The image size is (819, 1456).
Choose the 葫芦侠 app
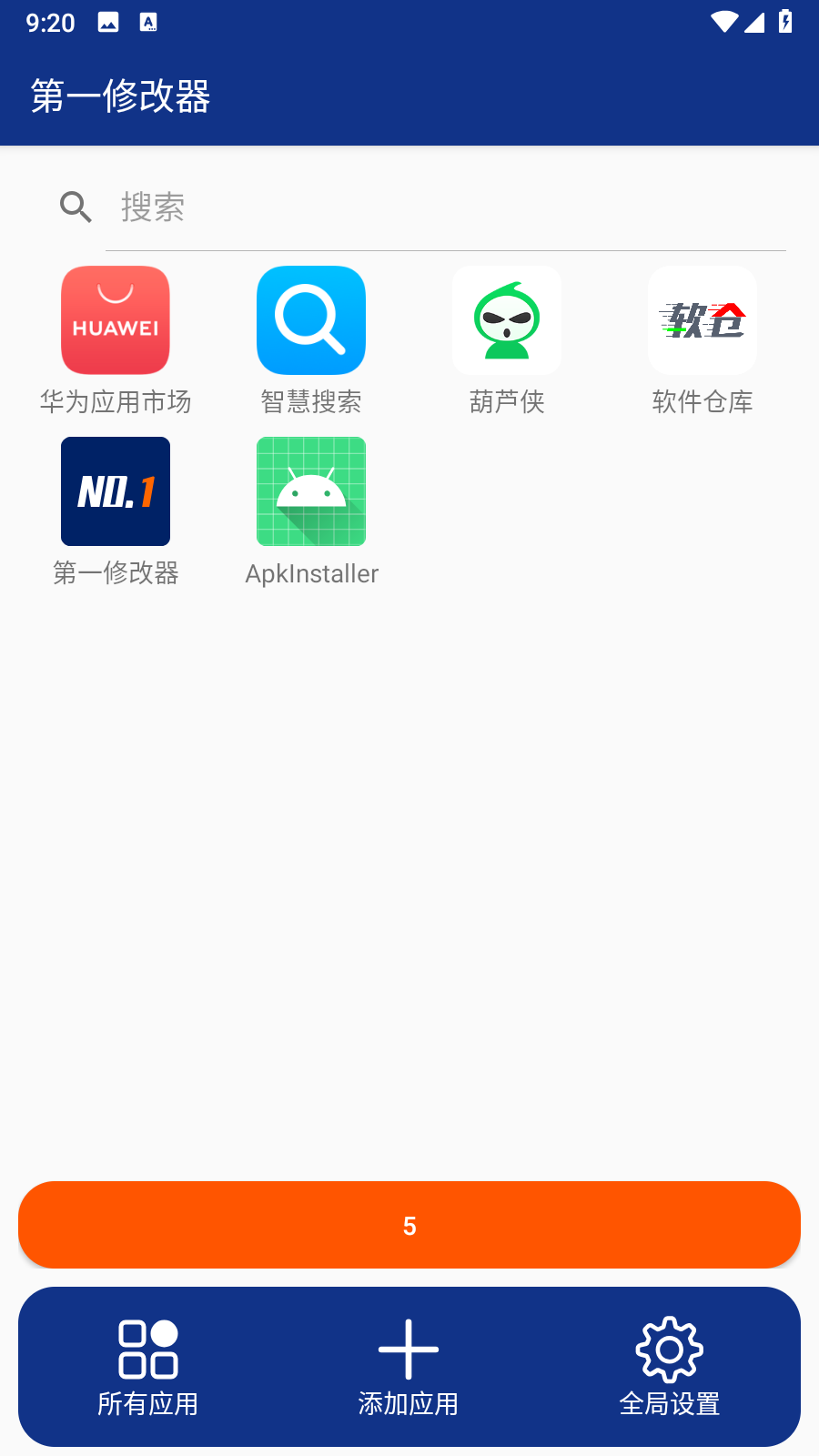[507, 321]
